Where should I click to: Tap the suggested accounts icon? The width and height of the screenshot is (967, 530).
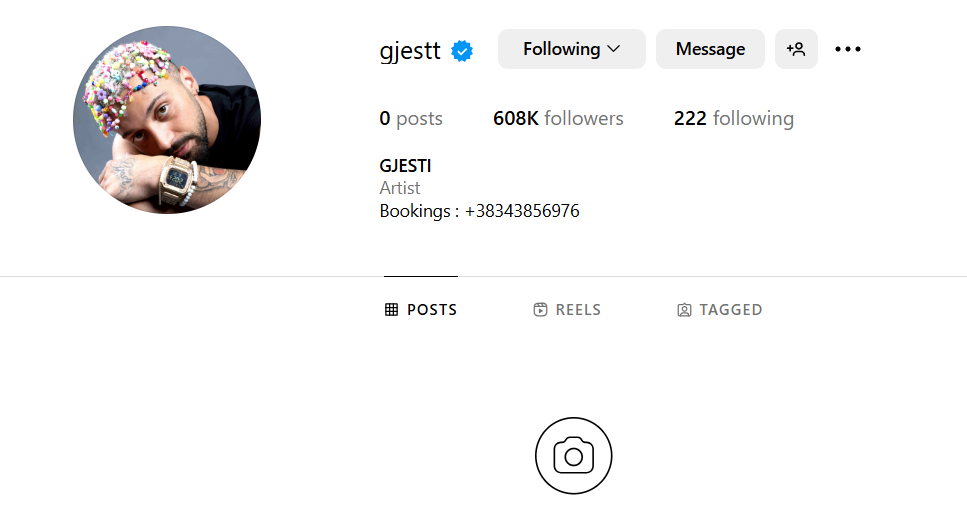(796, 49)
